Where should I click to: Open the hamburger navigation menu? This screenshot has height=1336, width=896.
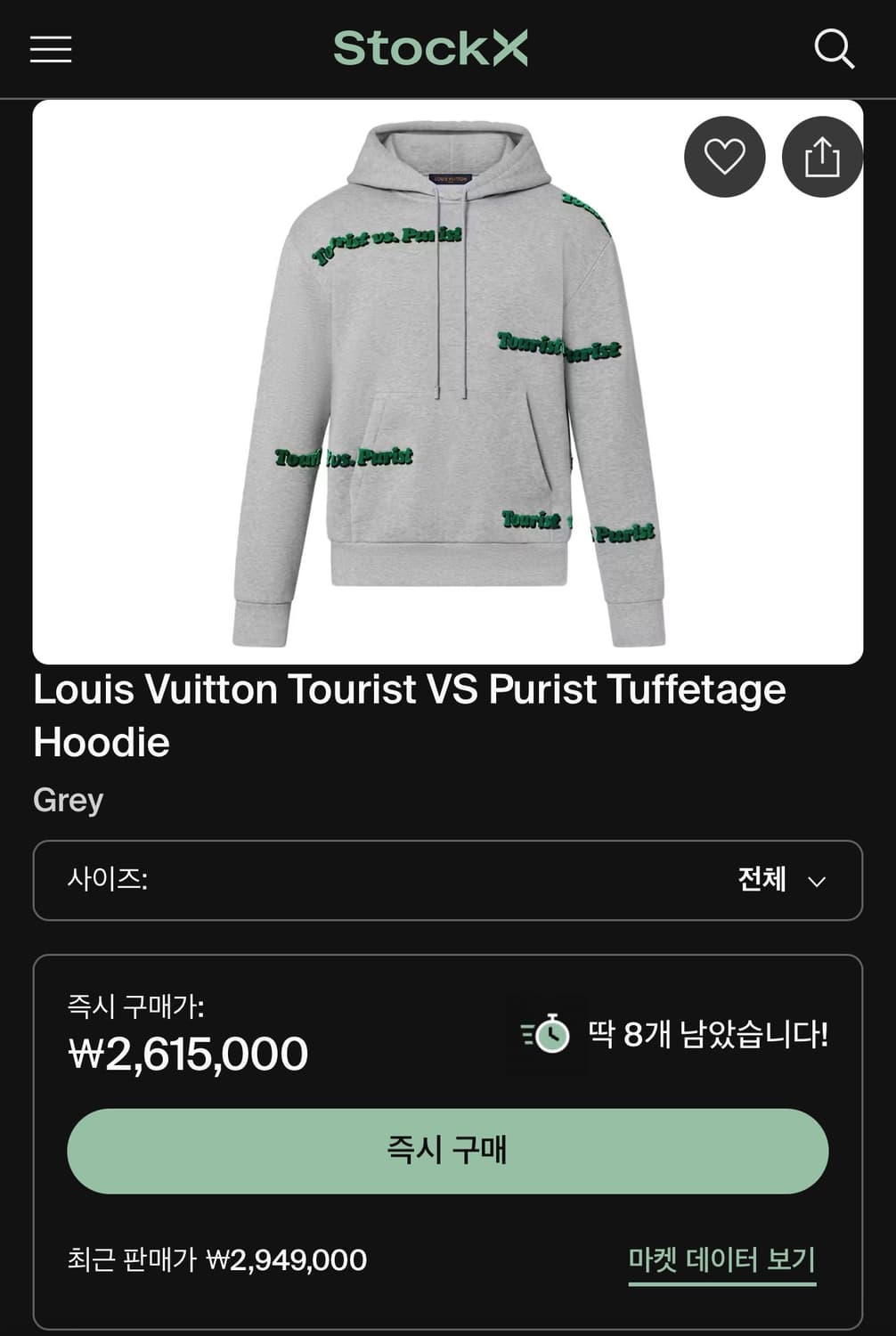tap(50, 49)
